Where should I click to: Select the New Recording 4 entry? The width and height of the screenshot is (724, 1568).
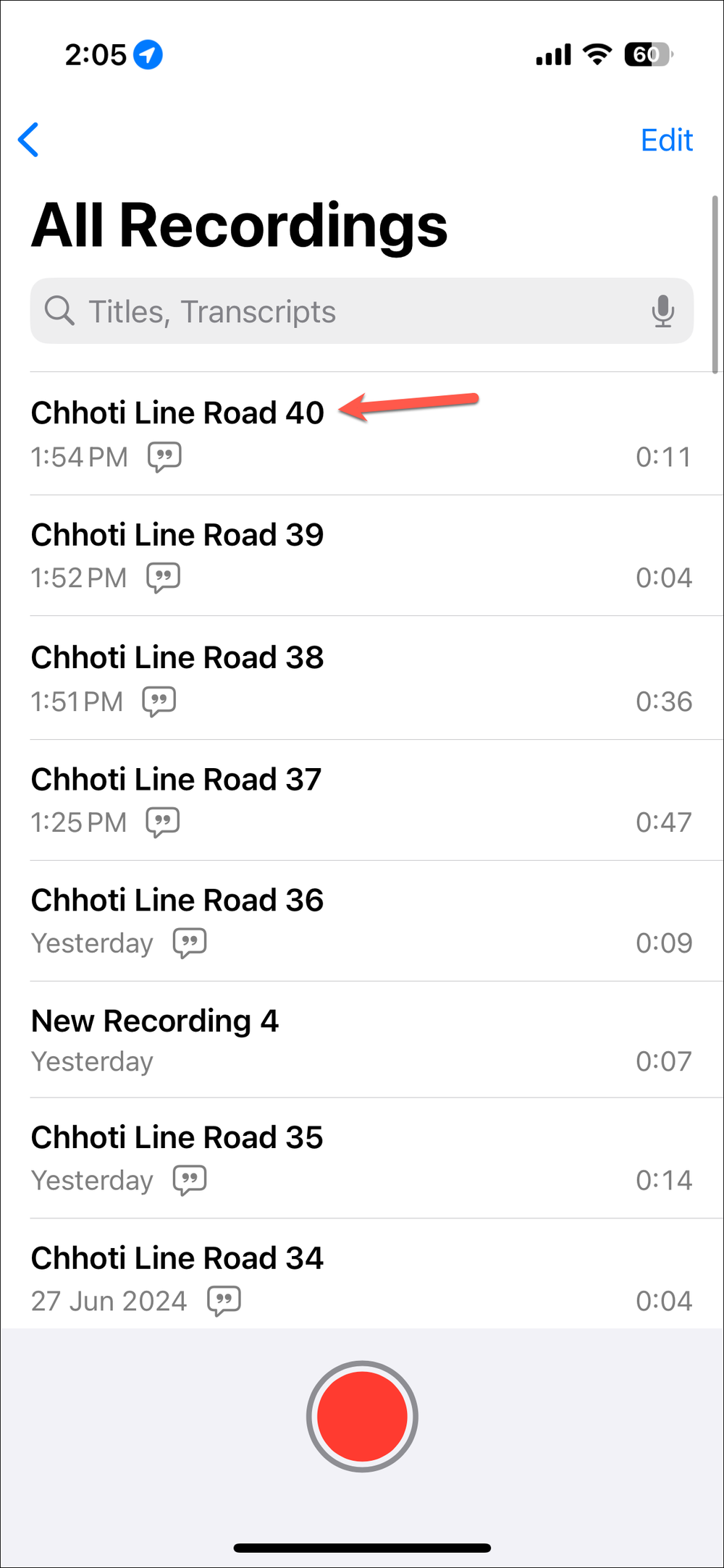coord(155,1021)
